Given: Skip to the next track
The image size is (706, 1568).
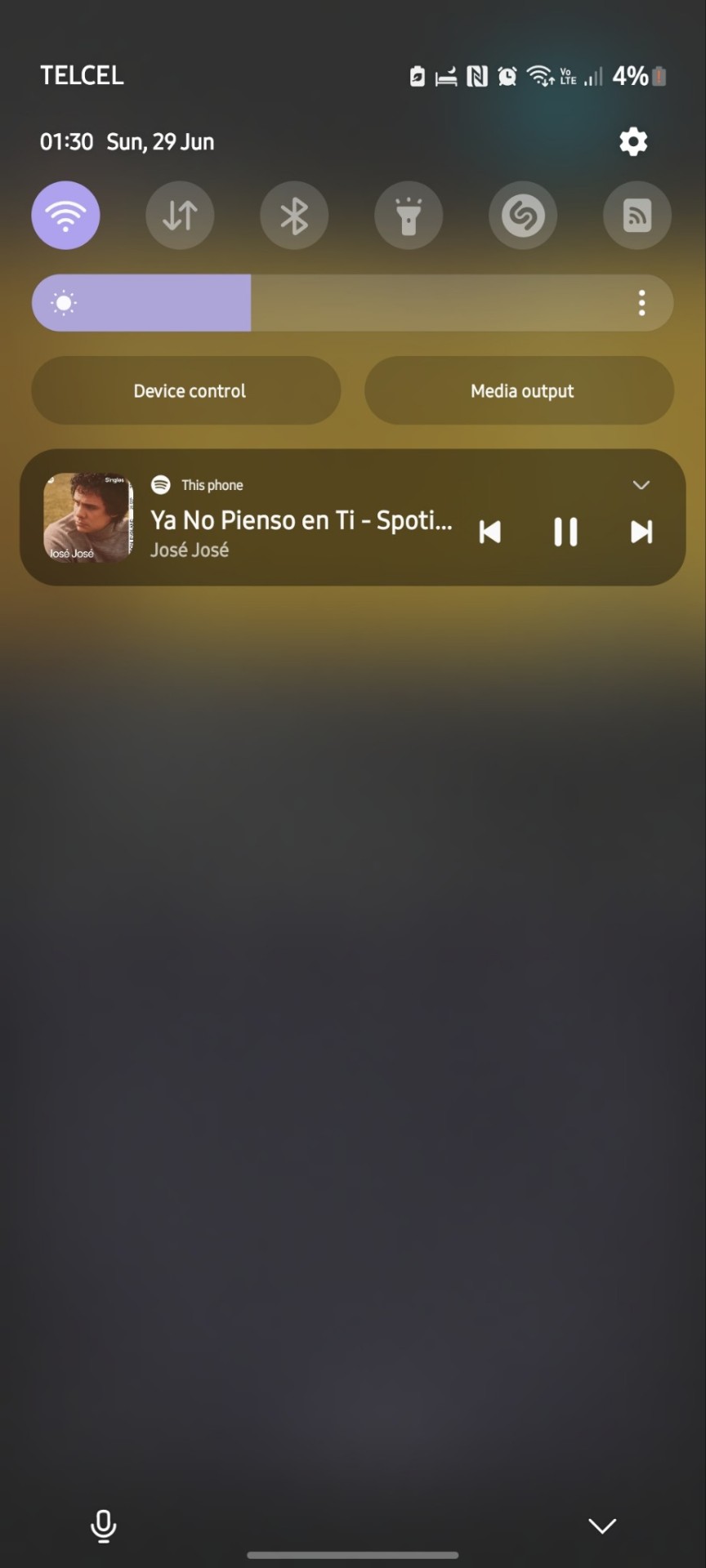Looking at the screenshot, I should point(641,532).
